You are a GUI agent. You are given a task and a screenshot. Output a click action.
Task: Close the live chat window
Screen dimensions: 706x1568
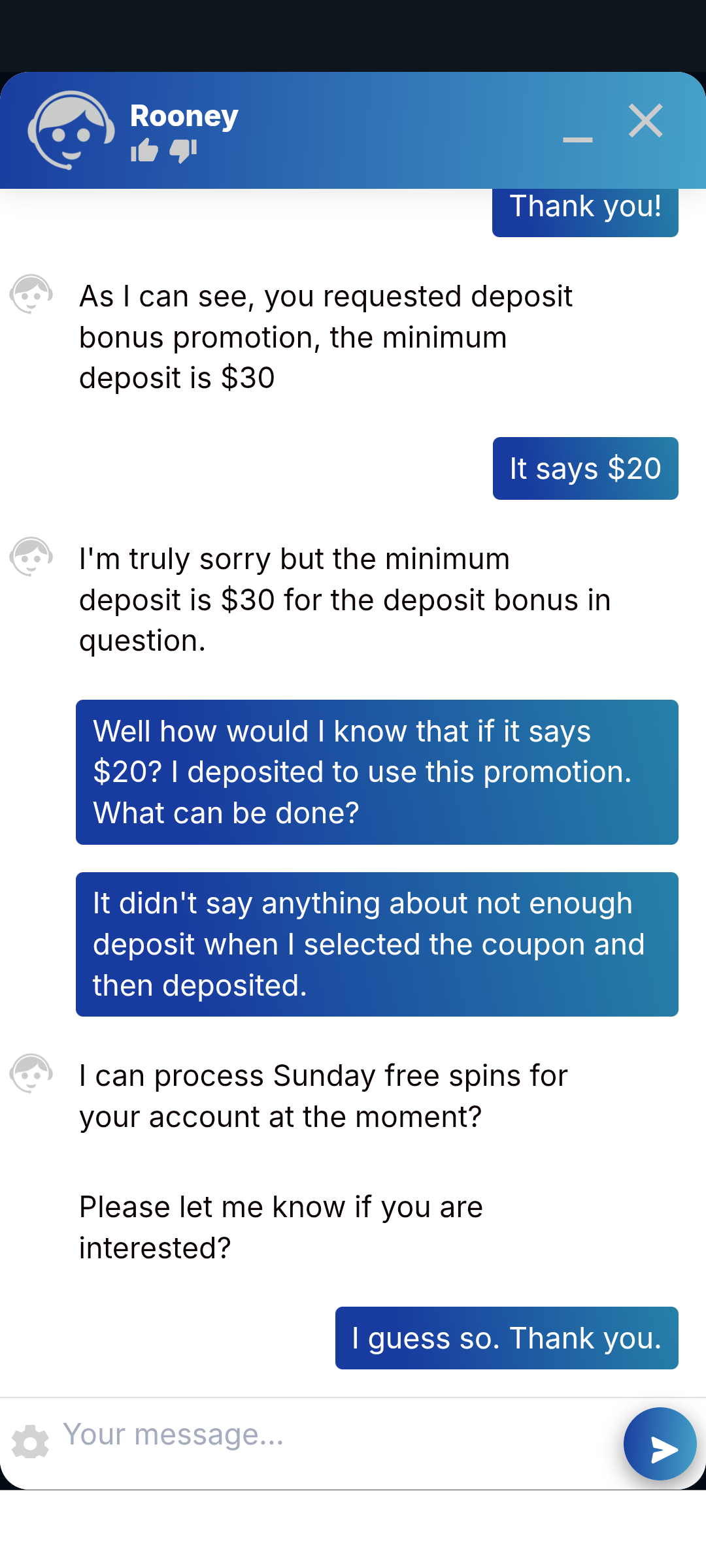click(x=645, y=121)
